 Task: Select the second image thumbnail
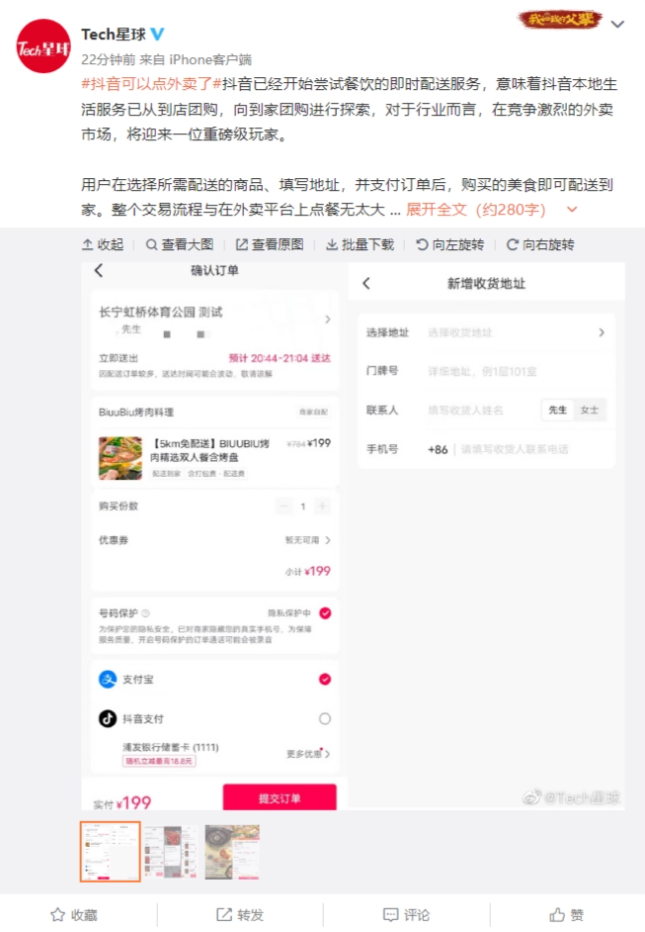point(171,851)
